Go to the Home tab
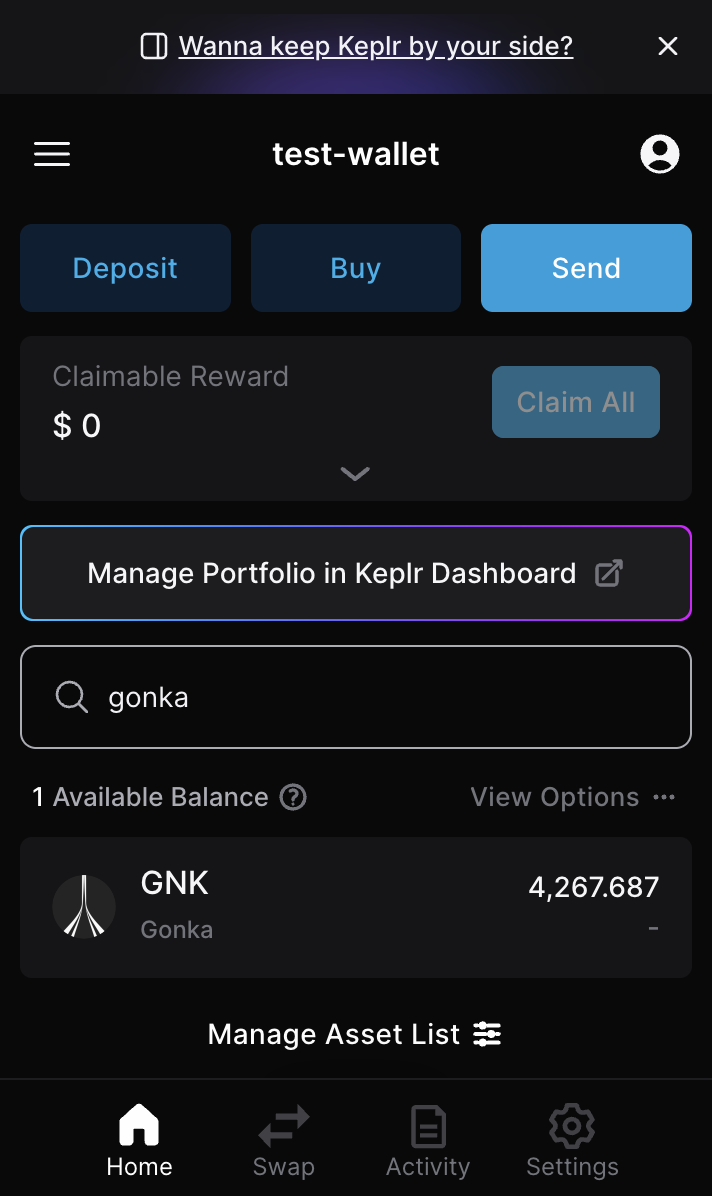 click(139, 1140)
